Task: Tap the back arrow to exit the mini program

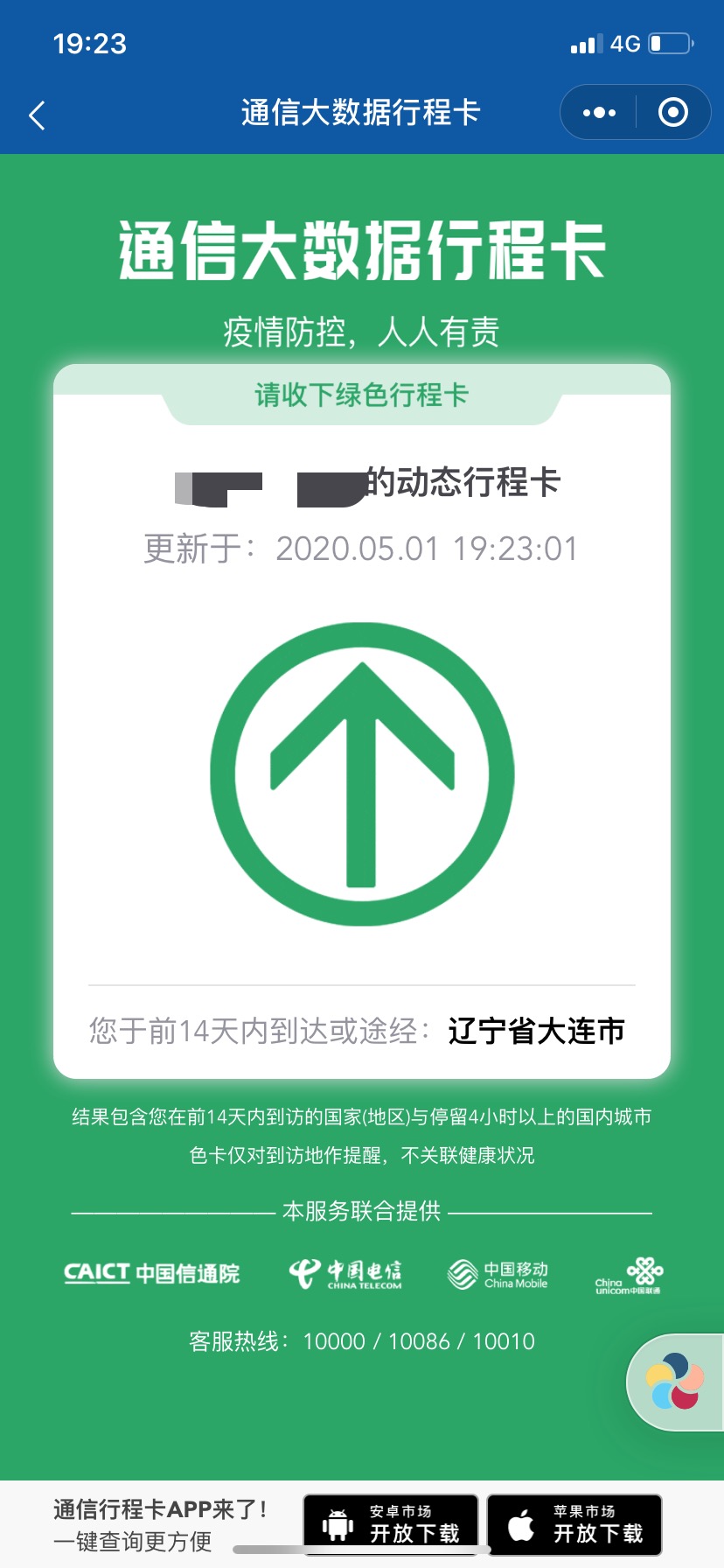Action: click(x=36, y=115)
